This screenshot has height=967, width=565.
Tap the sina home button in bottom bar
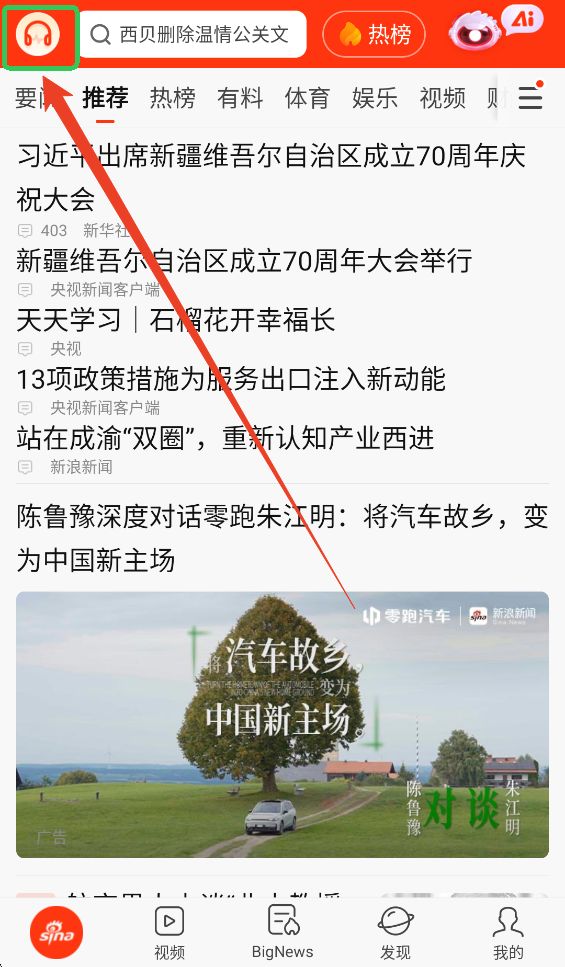click(x=57, y=932)
